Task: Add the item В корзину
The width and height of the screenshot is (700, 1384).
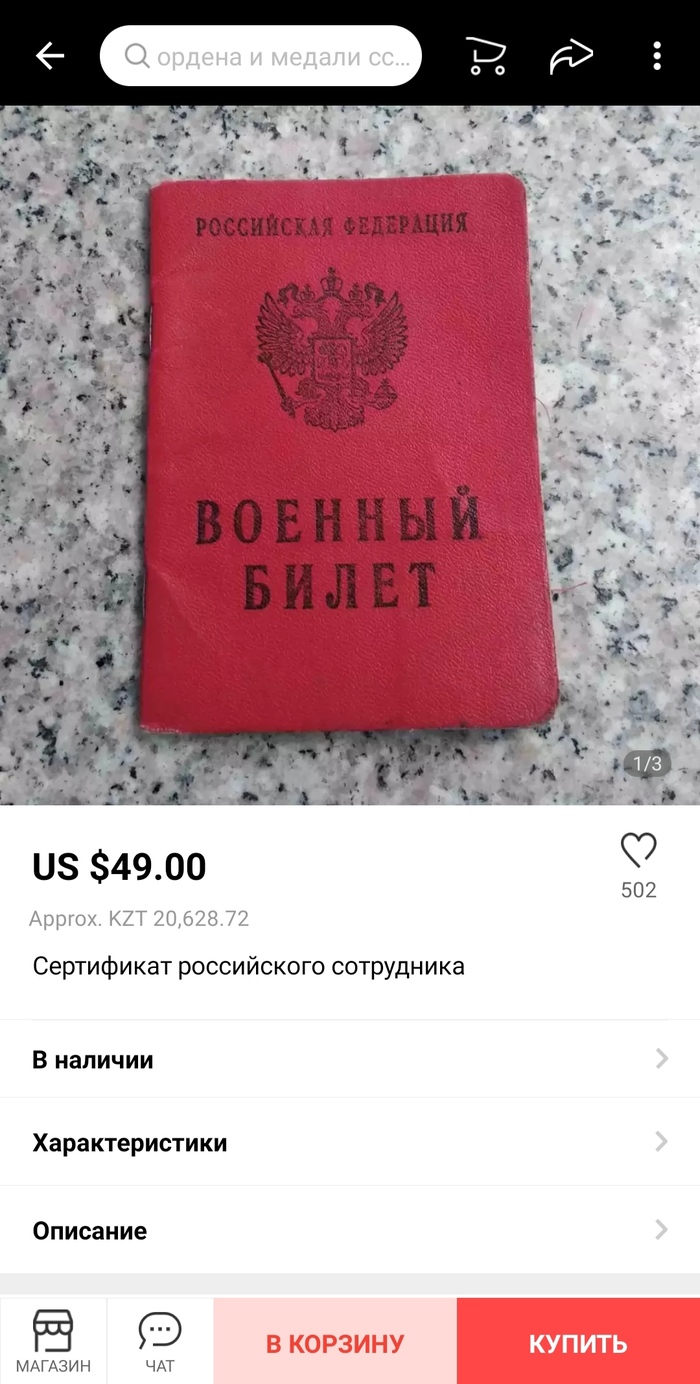Action: pyautogui.click(x=335, y=1343)
